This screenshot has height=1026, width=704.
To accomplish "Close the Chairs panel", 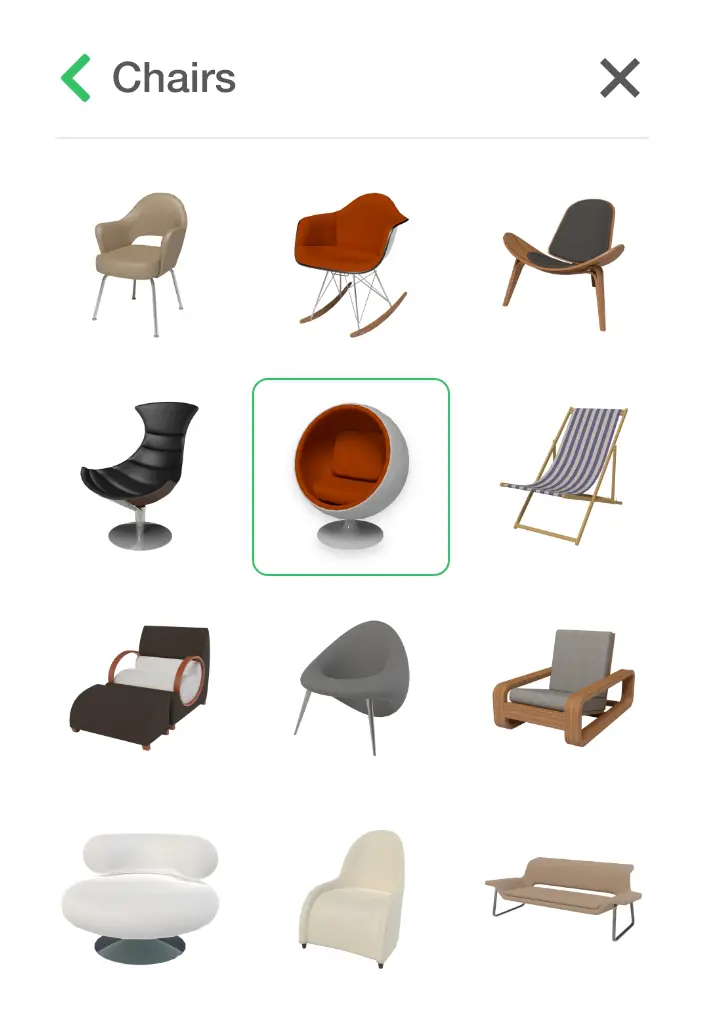I will [x=619, y=78].
